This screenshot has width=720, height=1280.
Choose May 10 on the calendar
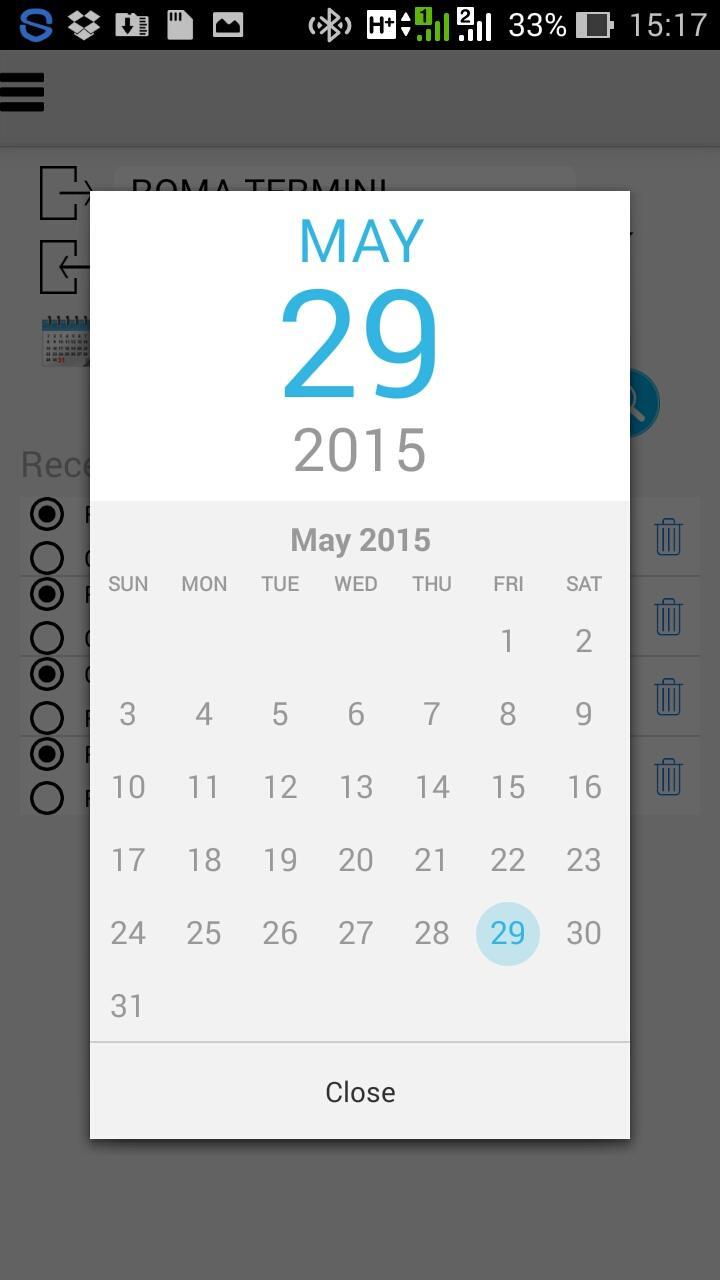pyautogui.click(x=128, y=787)
